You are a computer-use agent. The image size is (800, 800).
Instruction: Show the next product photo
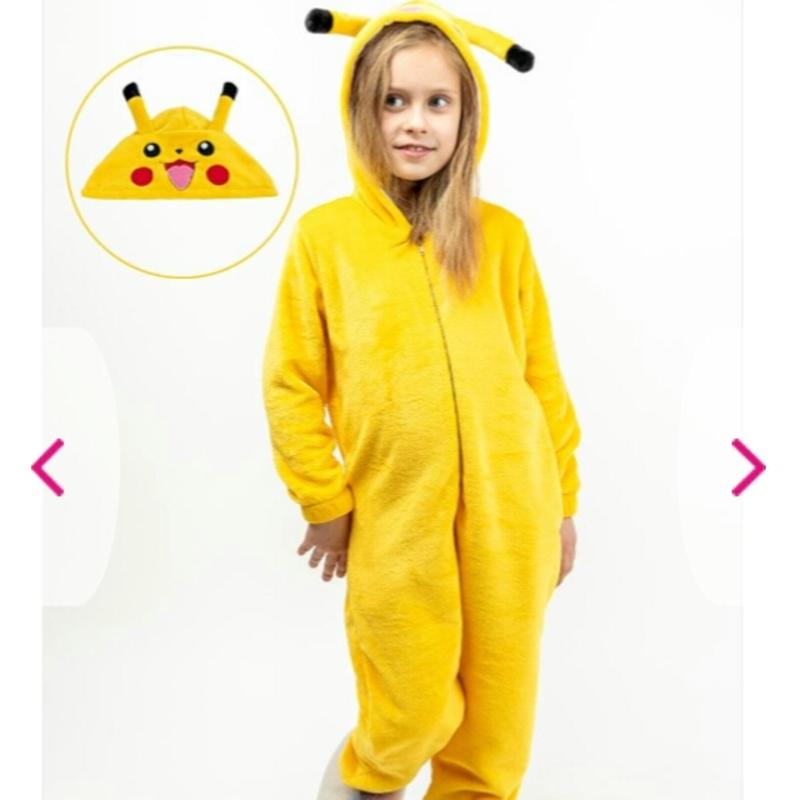747,467
